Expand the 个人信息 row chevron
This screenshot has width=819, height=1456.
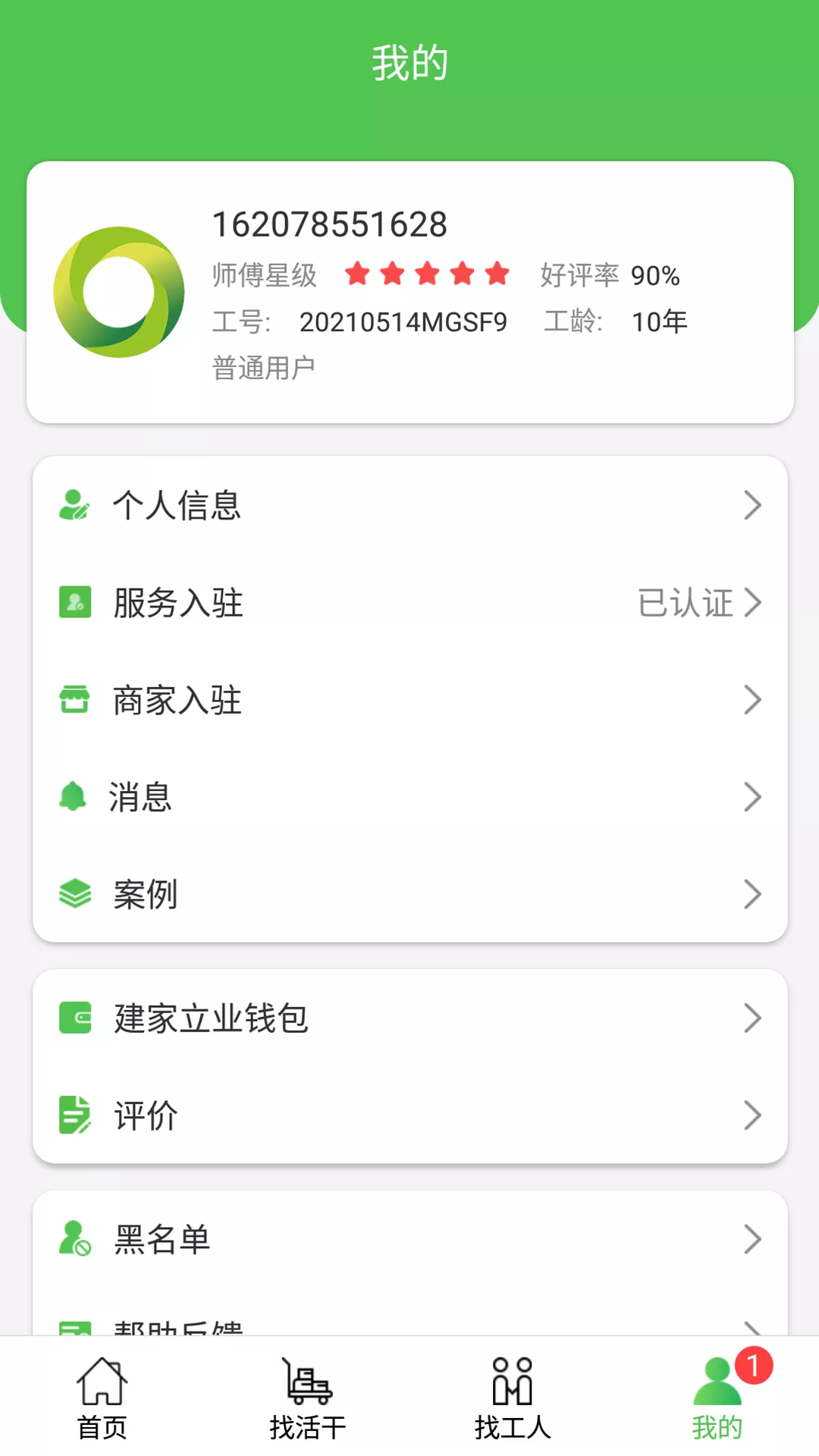pos(752,505)
